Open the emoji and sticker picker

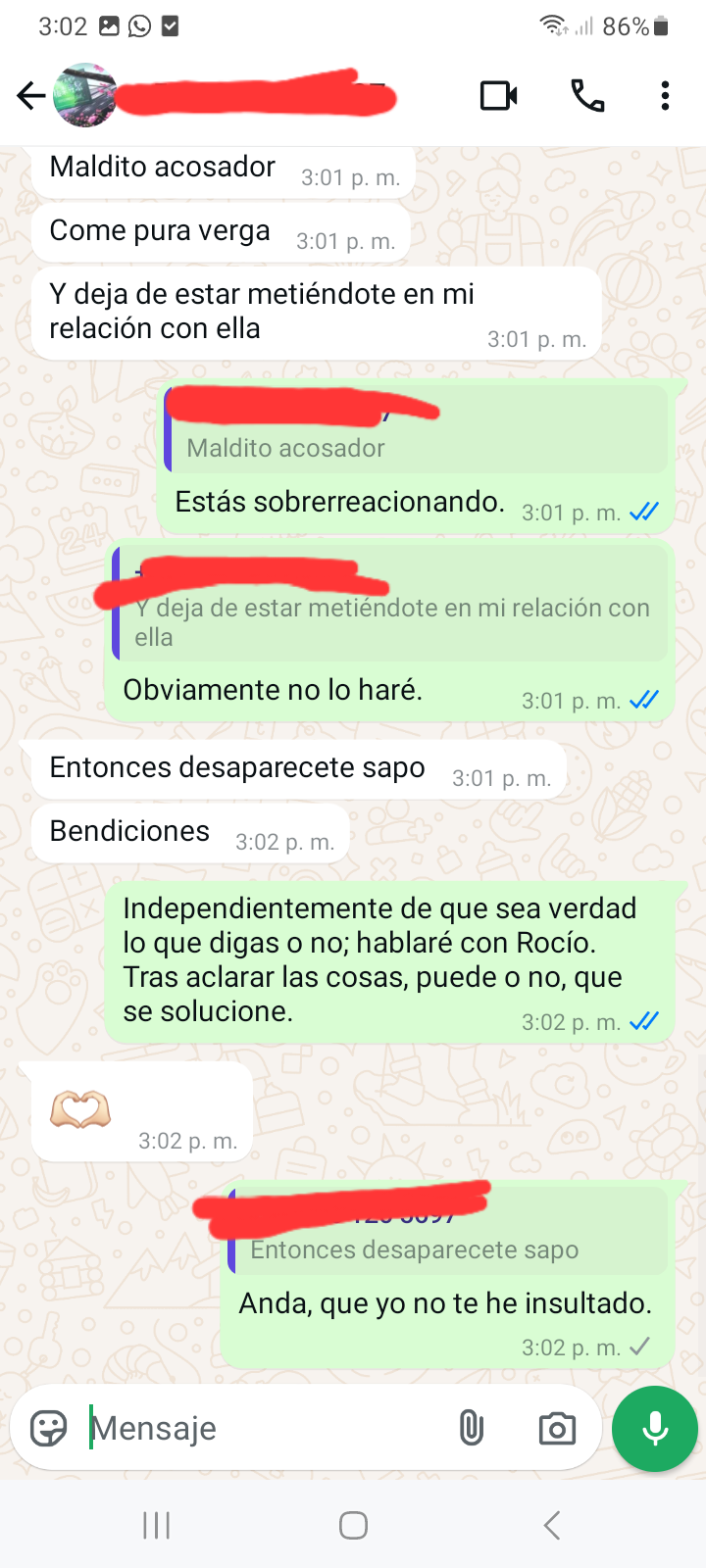48,1428
